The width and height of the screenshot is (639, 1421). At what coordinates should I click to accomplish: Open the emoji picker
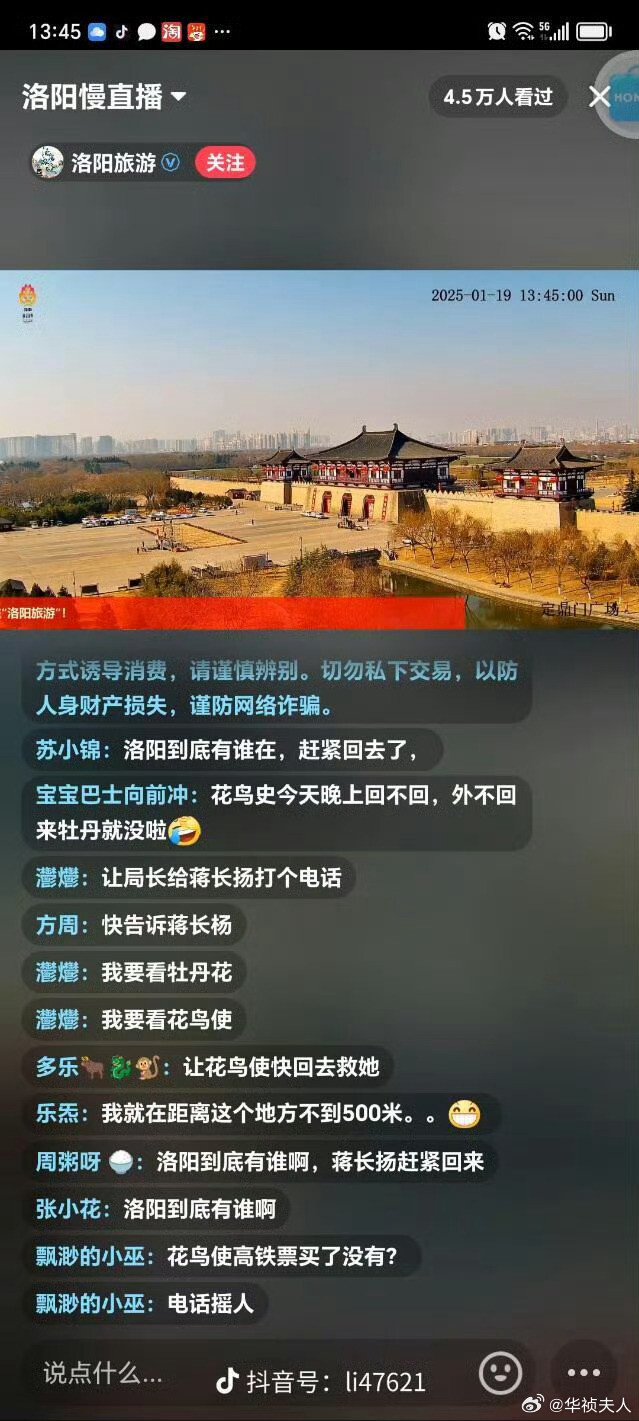tap(500, 1372)
